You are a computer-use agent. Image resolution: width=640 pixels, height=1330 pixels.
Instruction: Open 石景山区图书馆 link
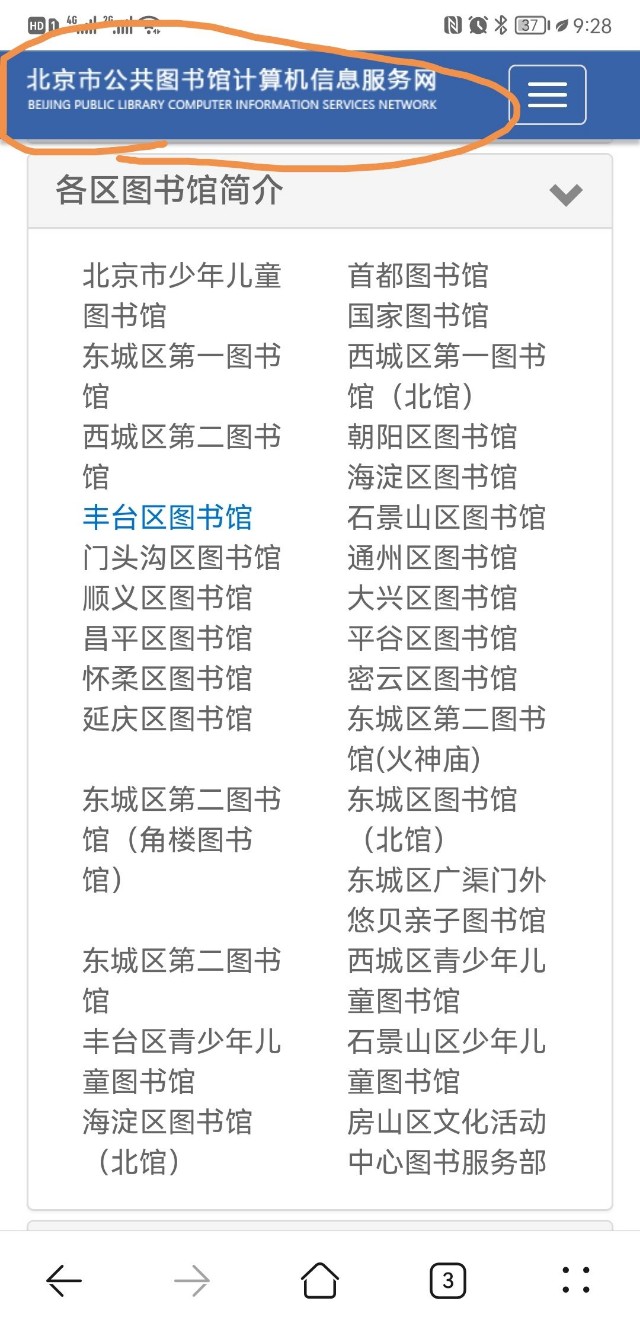pos(447,517)
